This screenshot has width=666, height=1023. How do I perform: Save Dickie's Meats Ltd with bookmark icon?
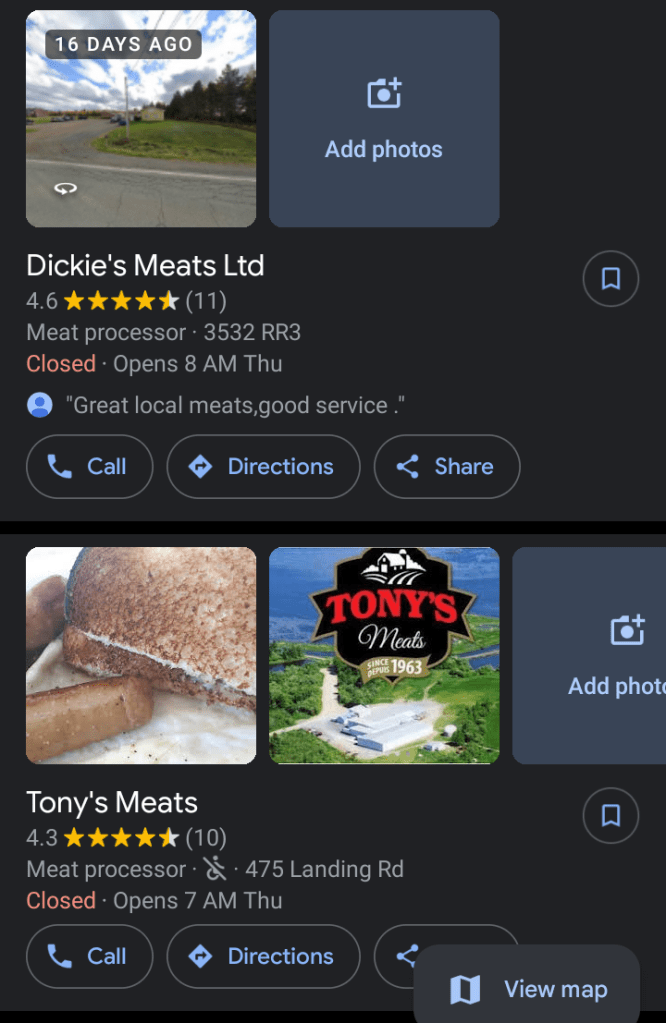click(610, 279)
